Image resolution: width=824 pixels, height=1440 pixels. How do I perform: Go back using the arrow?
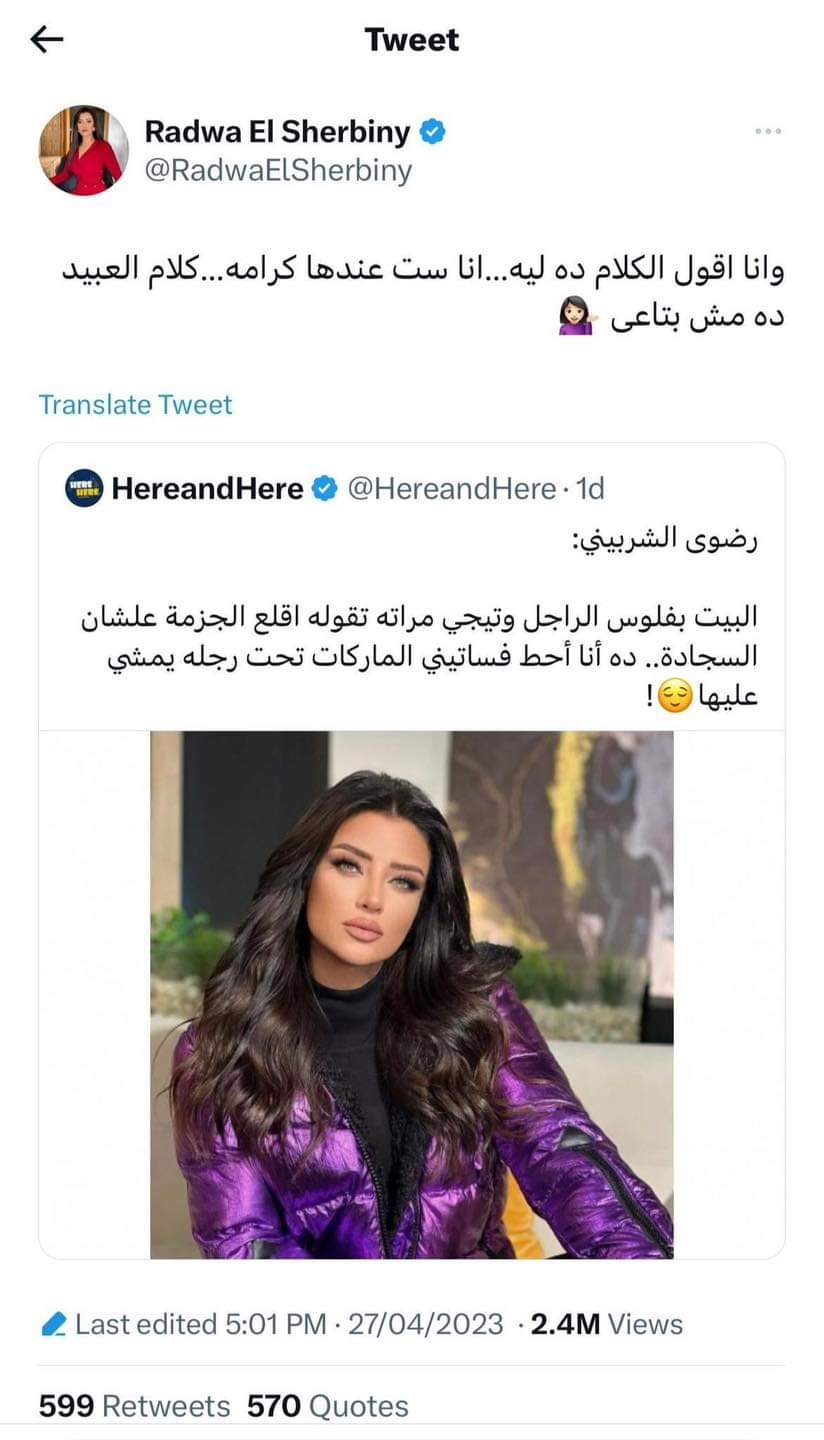[x=47, y=39]
